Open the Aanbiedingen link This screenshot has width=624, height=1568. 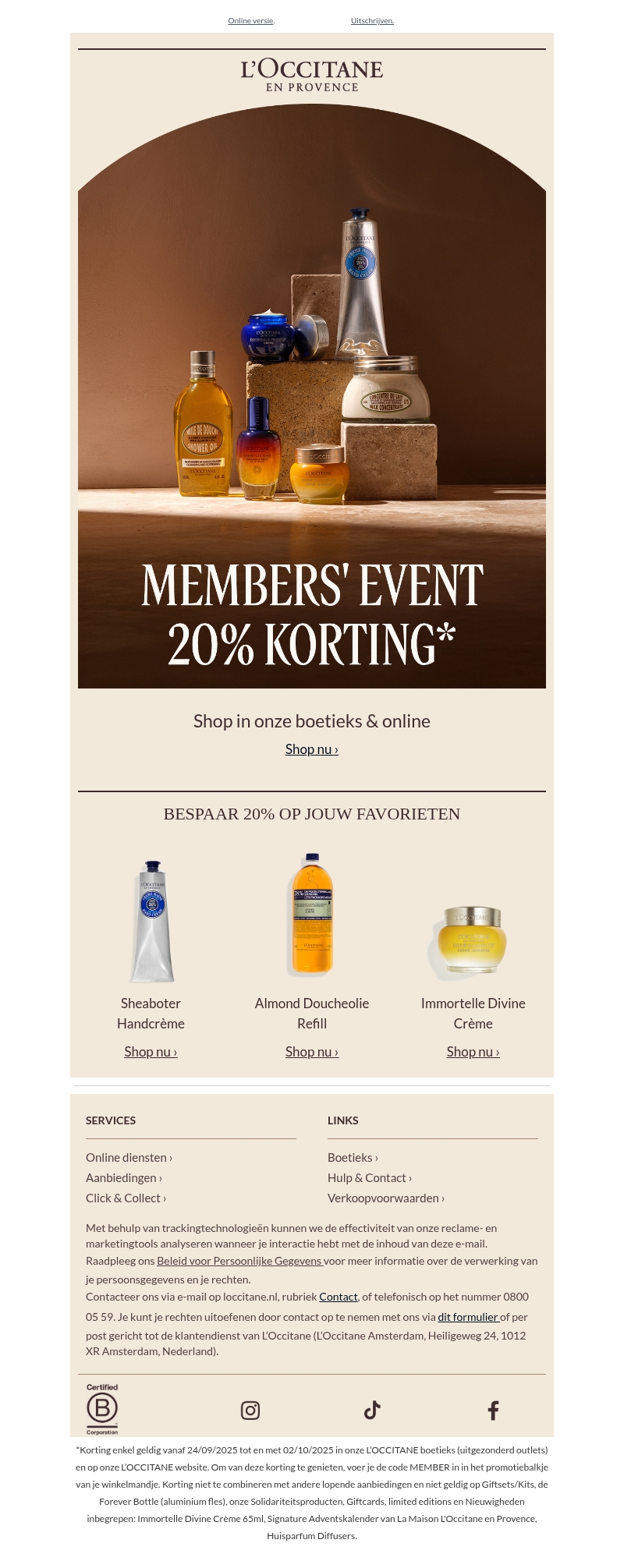click(x=124, y=1178)
